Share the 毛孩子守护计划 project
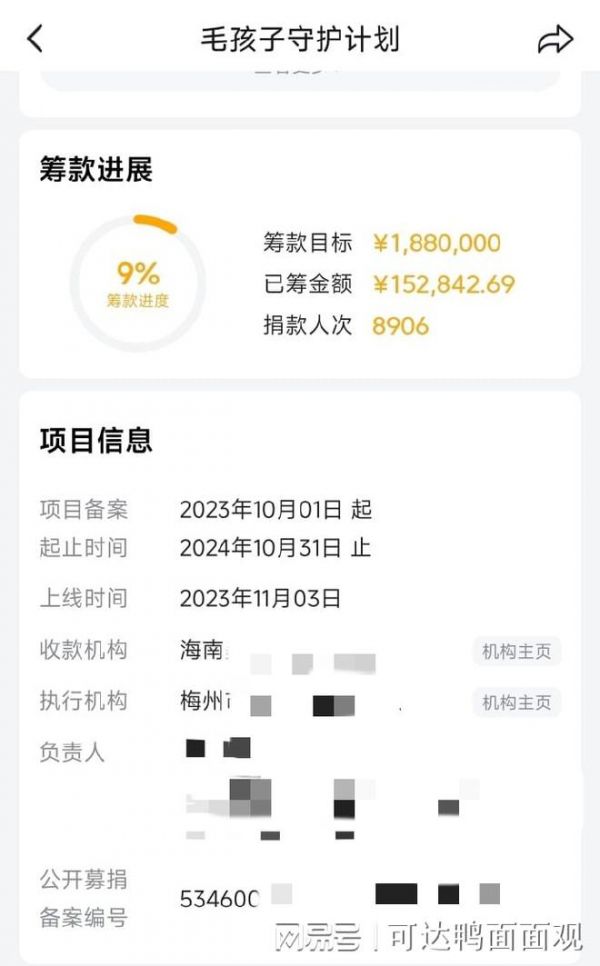 point(555,39)
